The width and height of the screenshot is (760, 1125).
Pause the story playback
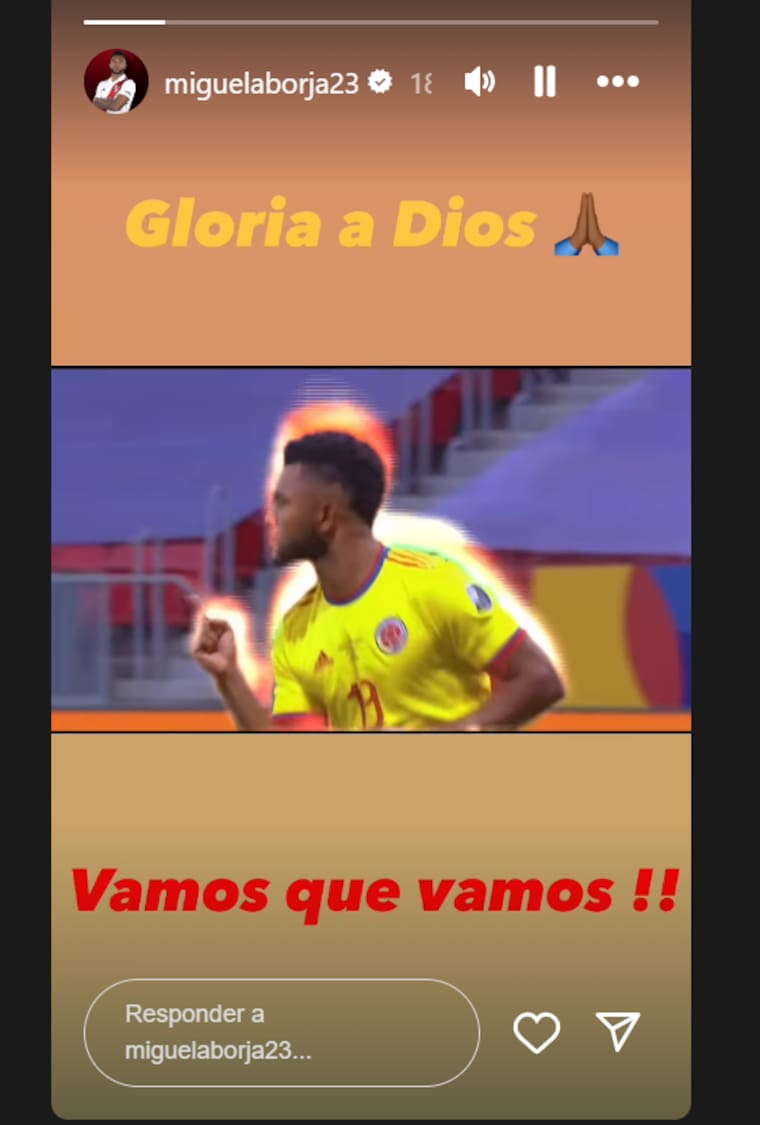pyautogui.click(x=545, y=82)
